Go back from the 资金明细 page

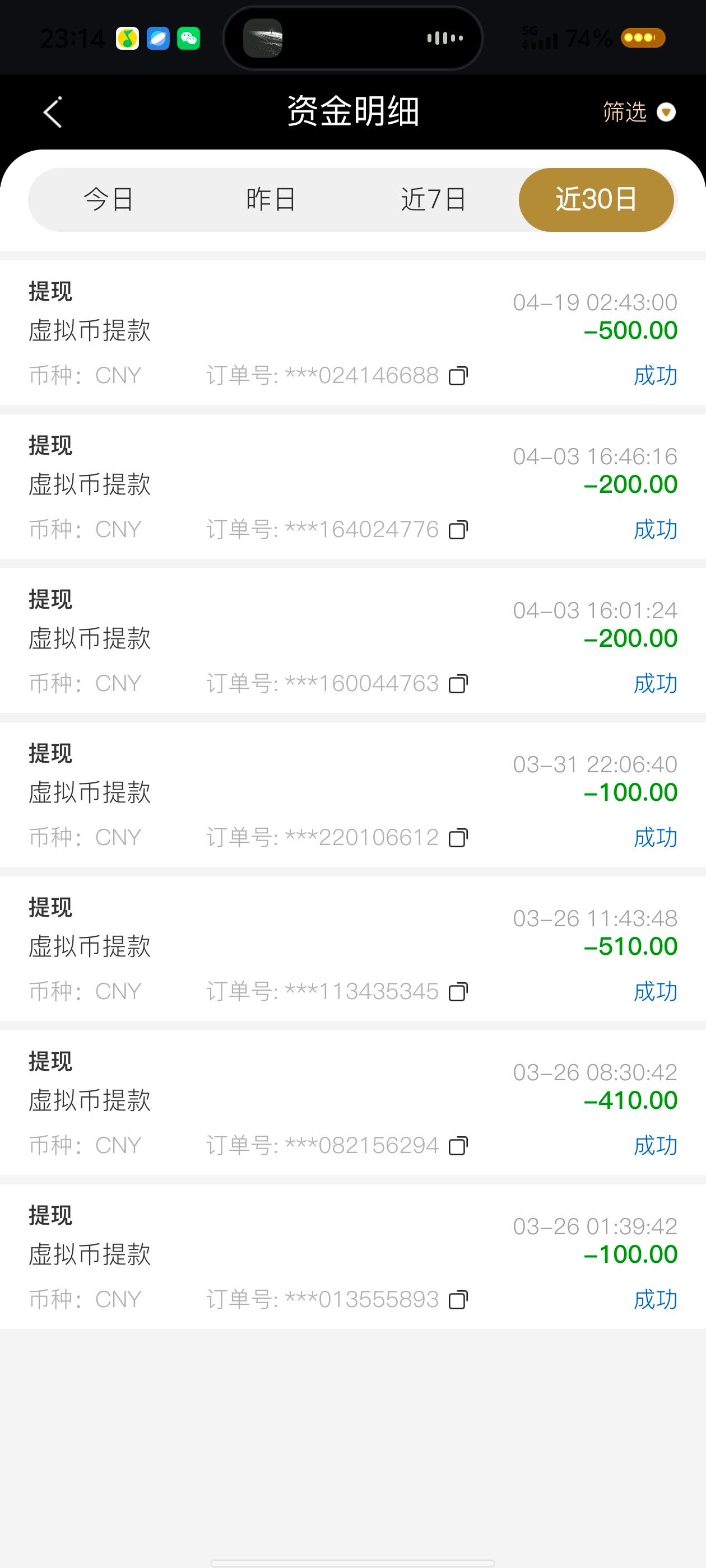[x=53, y=113]
